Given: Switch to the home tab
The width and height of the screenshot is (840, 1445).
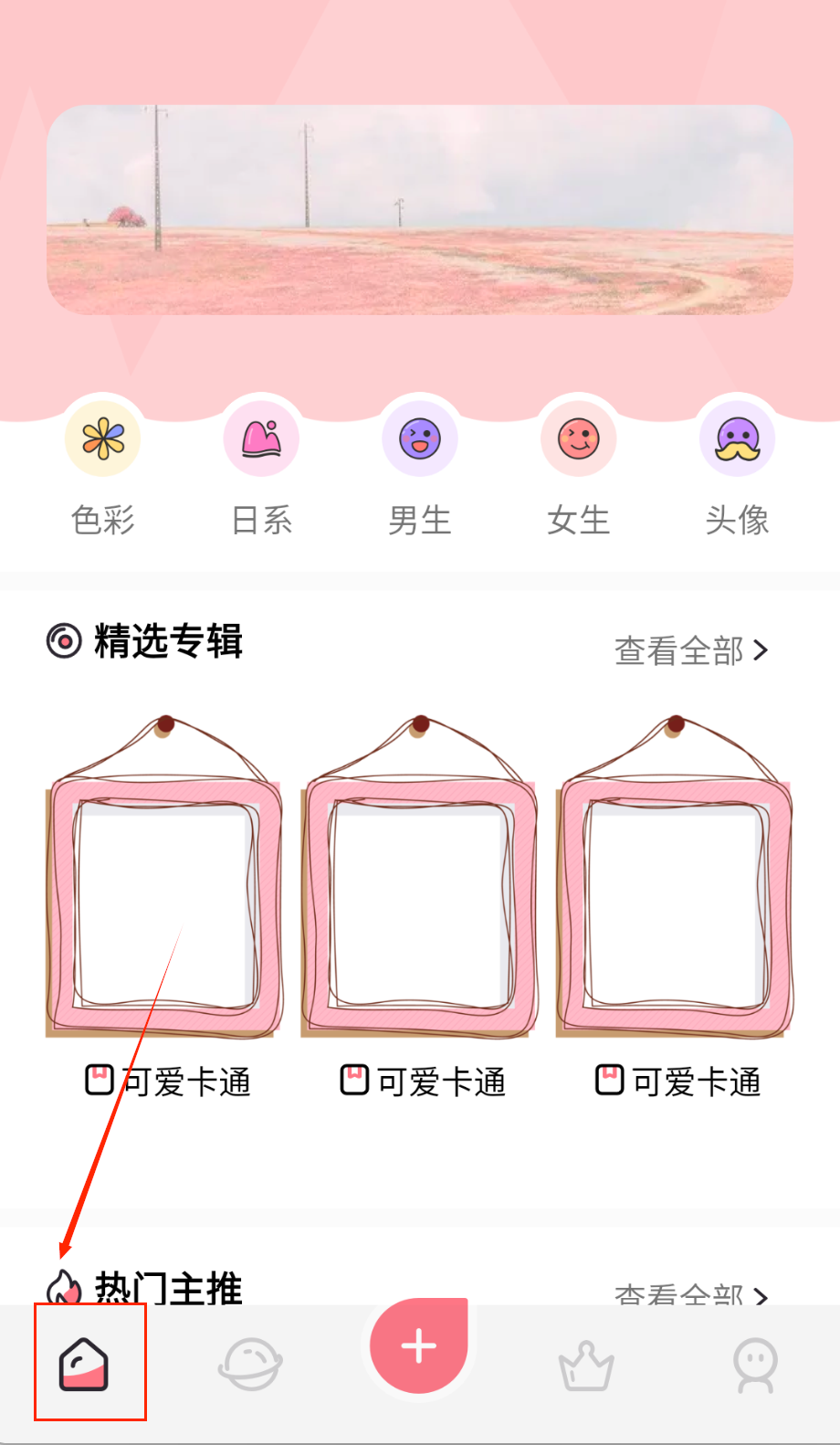Looking at the screenshot, I should [84, 1364].
